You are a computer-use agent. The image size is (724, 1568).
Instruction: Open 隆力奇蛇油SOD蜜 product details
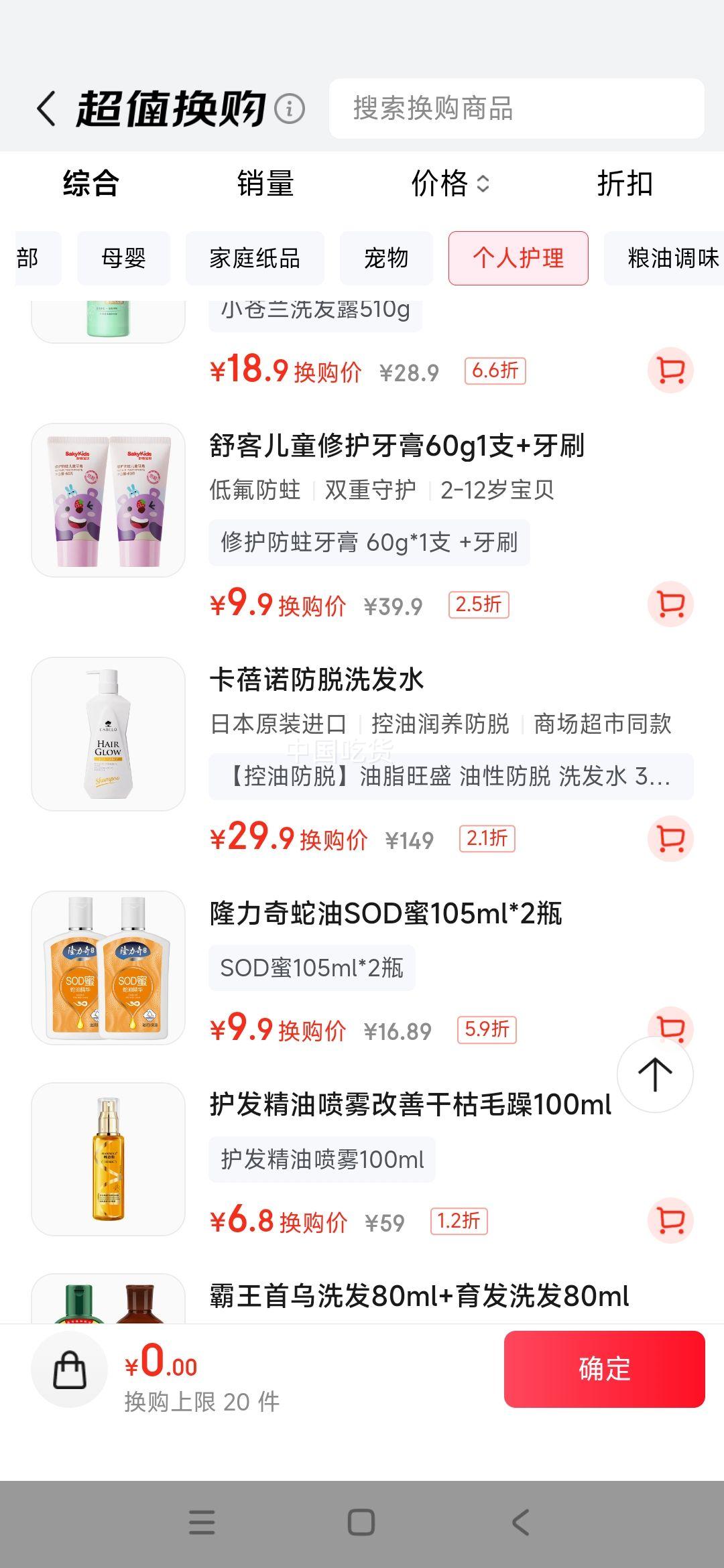pyautogui.click(x=385, y=914)
